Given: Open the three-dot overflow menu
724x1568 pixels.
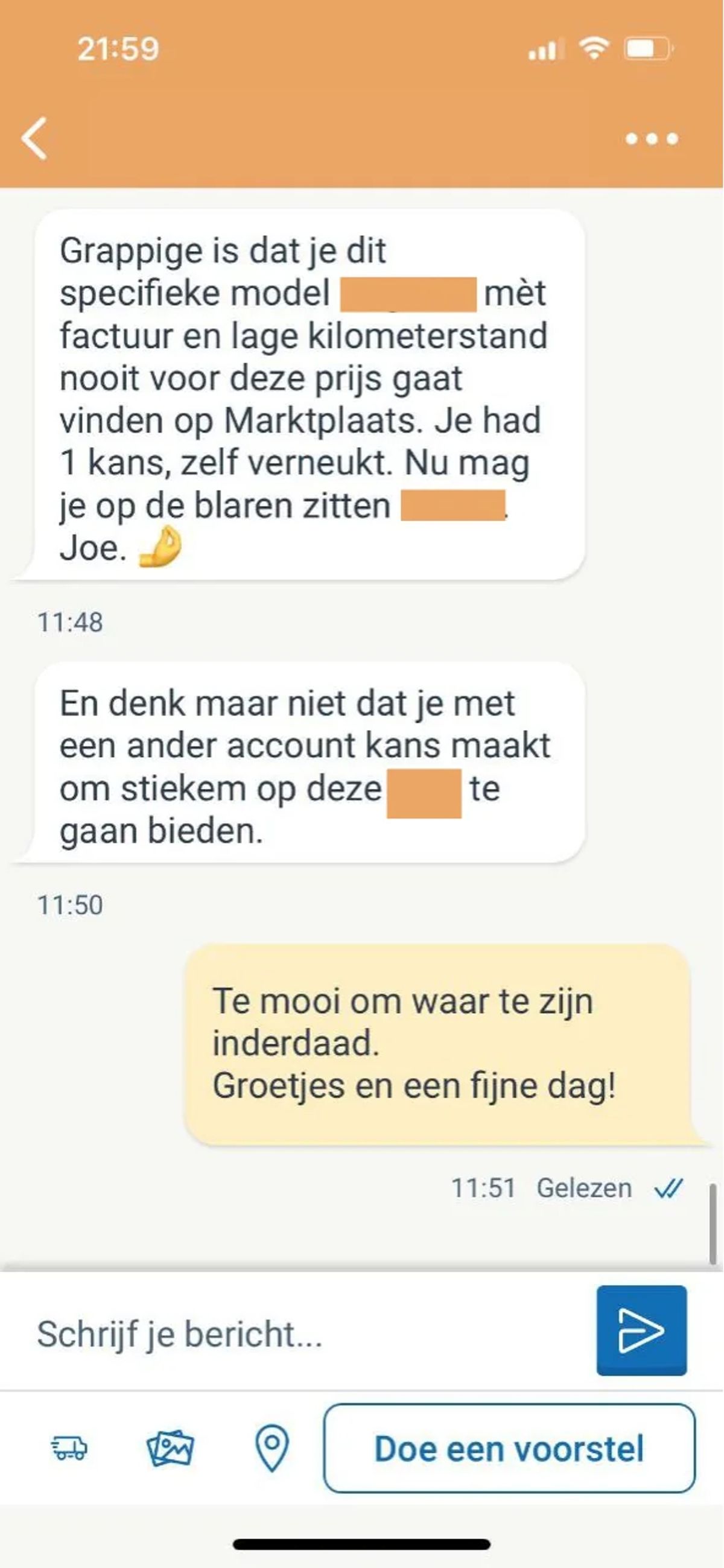Looking at the screenshot, I should point(652,139).
